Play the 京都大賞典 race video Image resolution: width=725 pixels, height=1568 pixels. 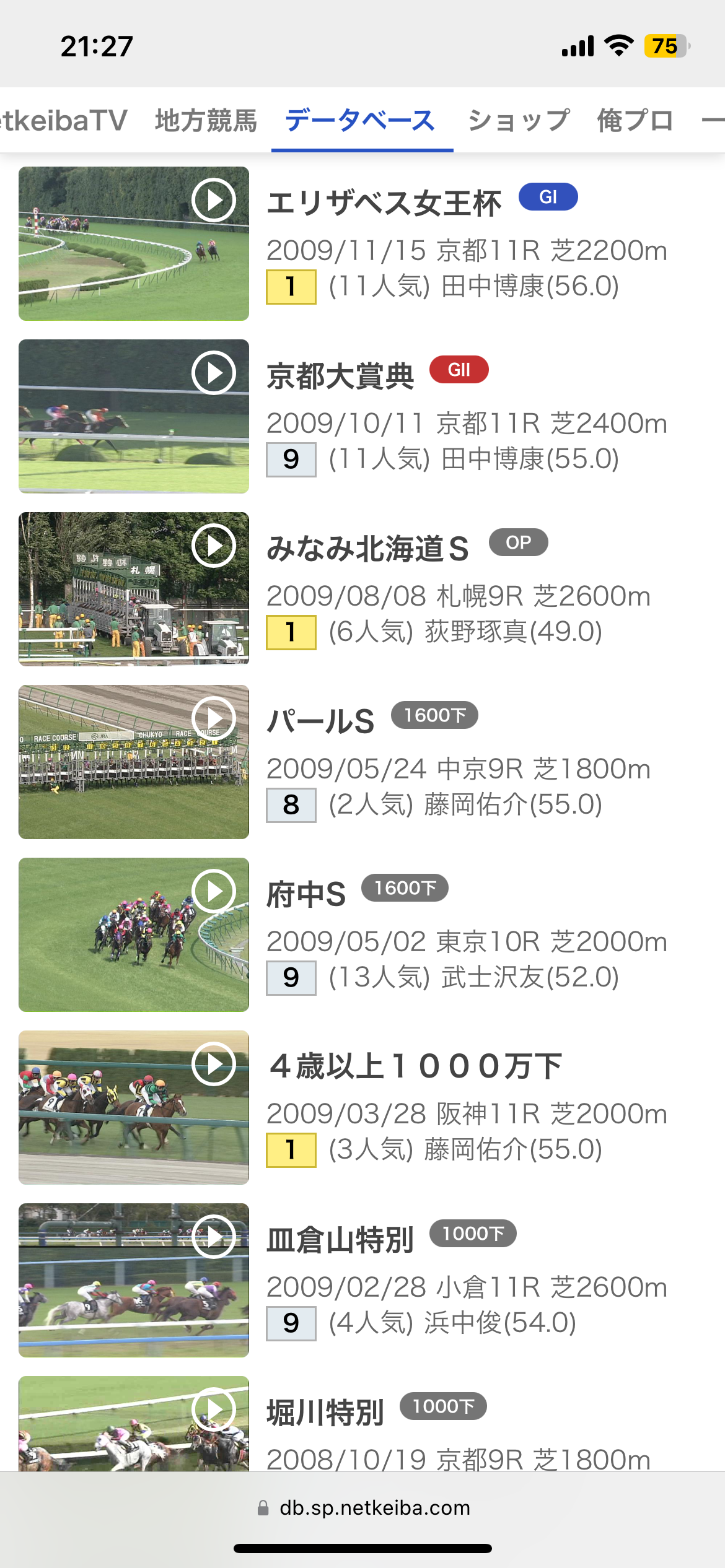click(134, 416)
